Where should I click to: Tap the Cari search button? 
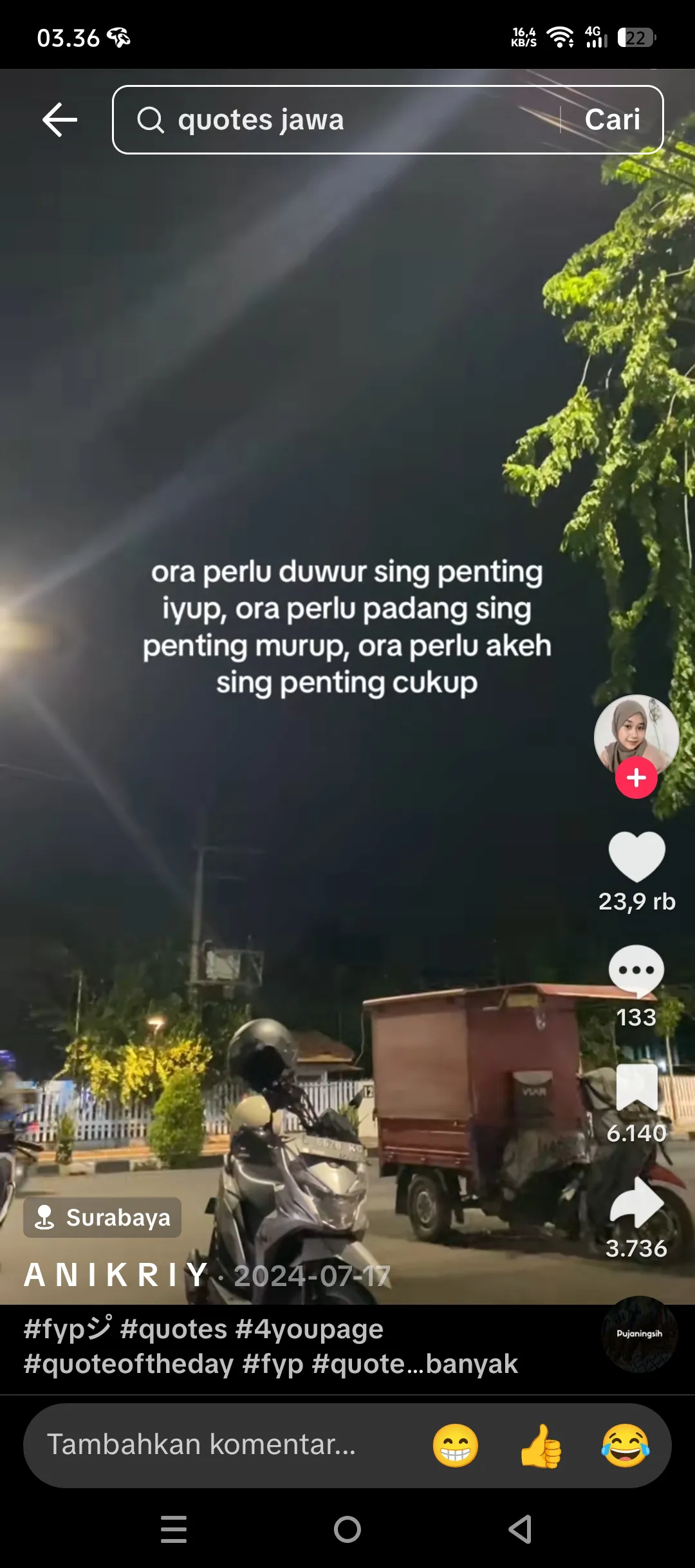pyautogui.click(x=612, y=120)
